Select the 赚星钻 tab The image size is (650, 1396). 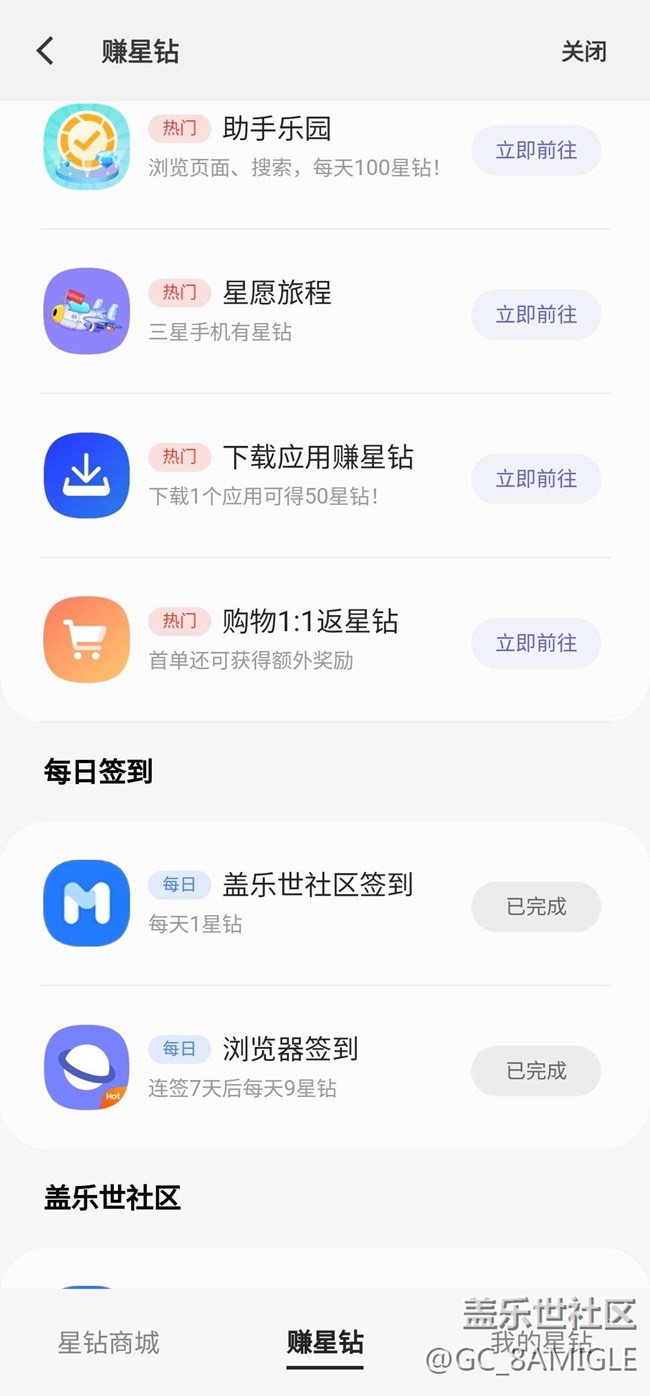click(325, 1342)
